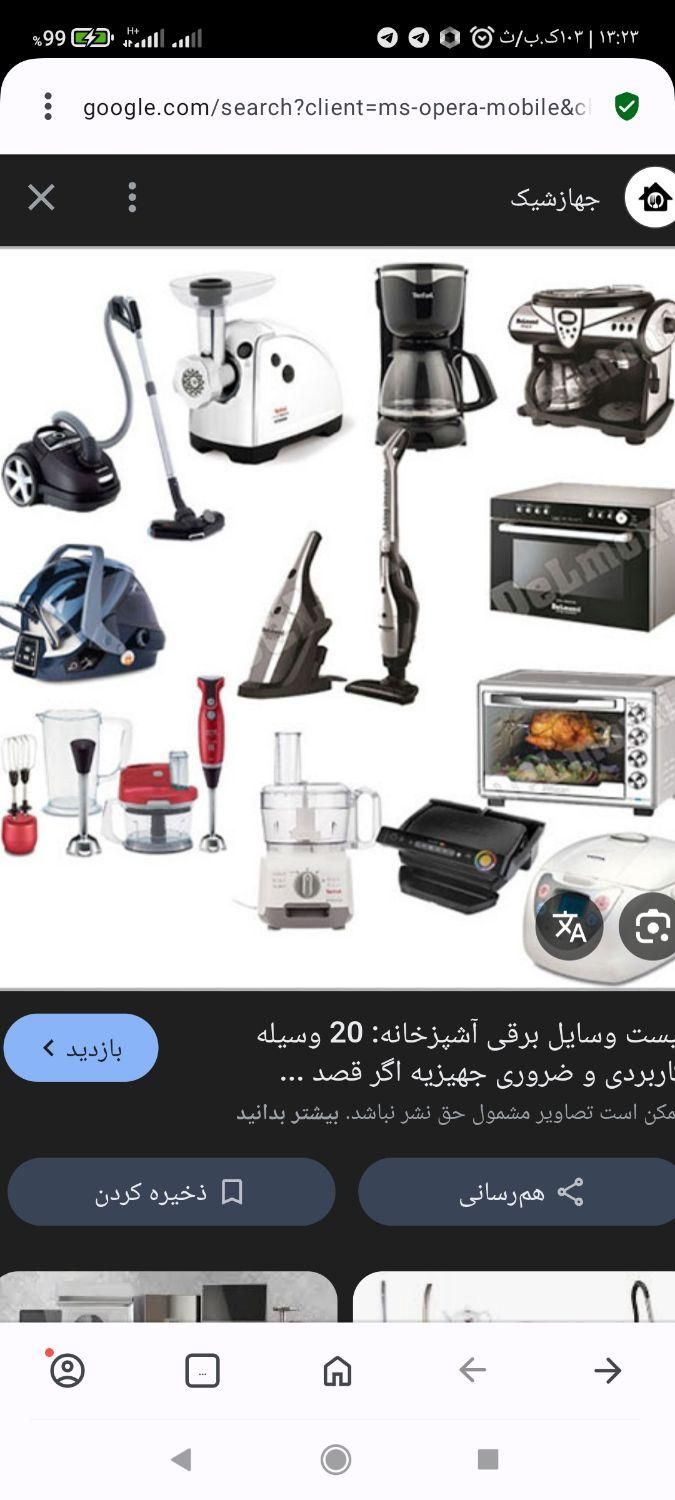Go to the browser home page
This screenshot has width=675, height=1500.
tap(337, 1370)
